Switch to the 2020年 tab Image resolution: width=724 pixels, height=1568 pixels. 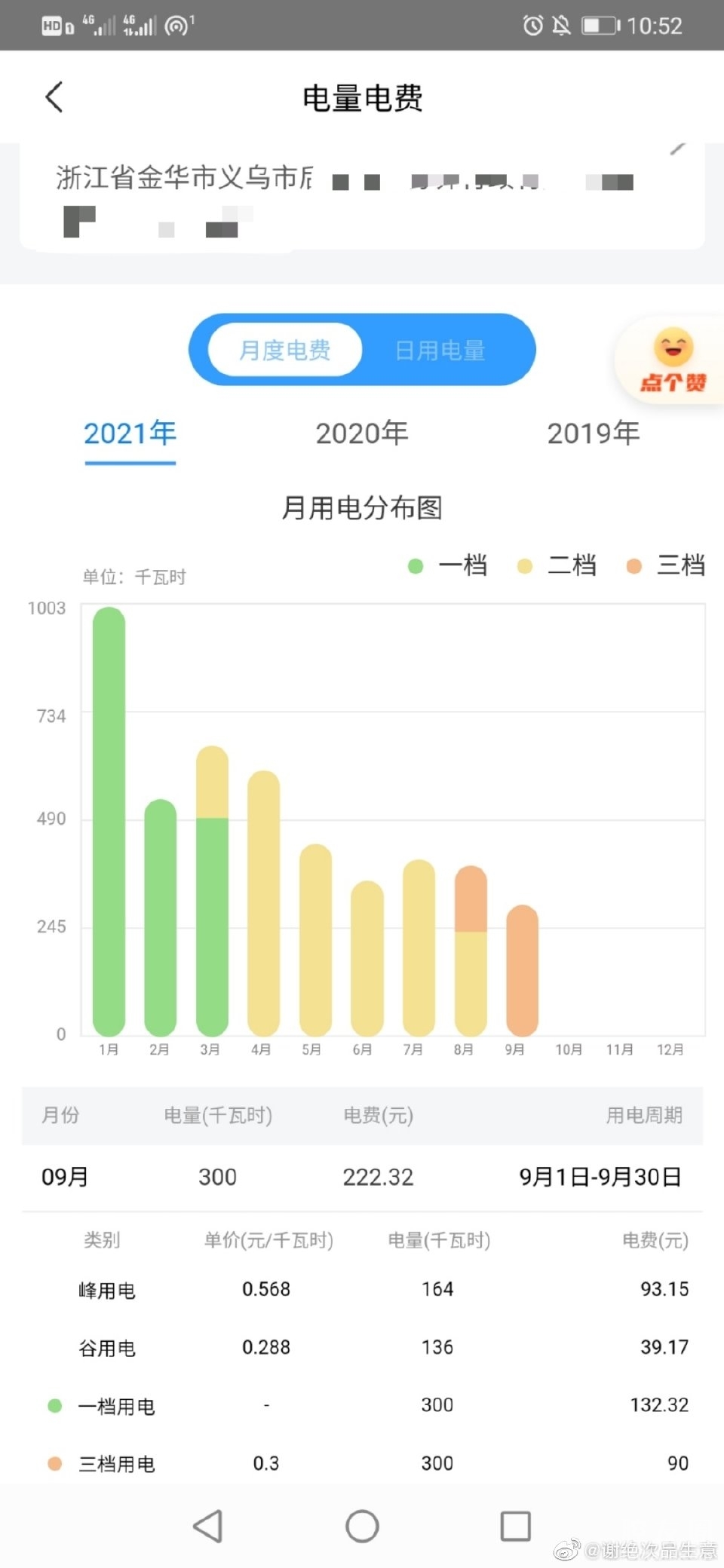362,433
